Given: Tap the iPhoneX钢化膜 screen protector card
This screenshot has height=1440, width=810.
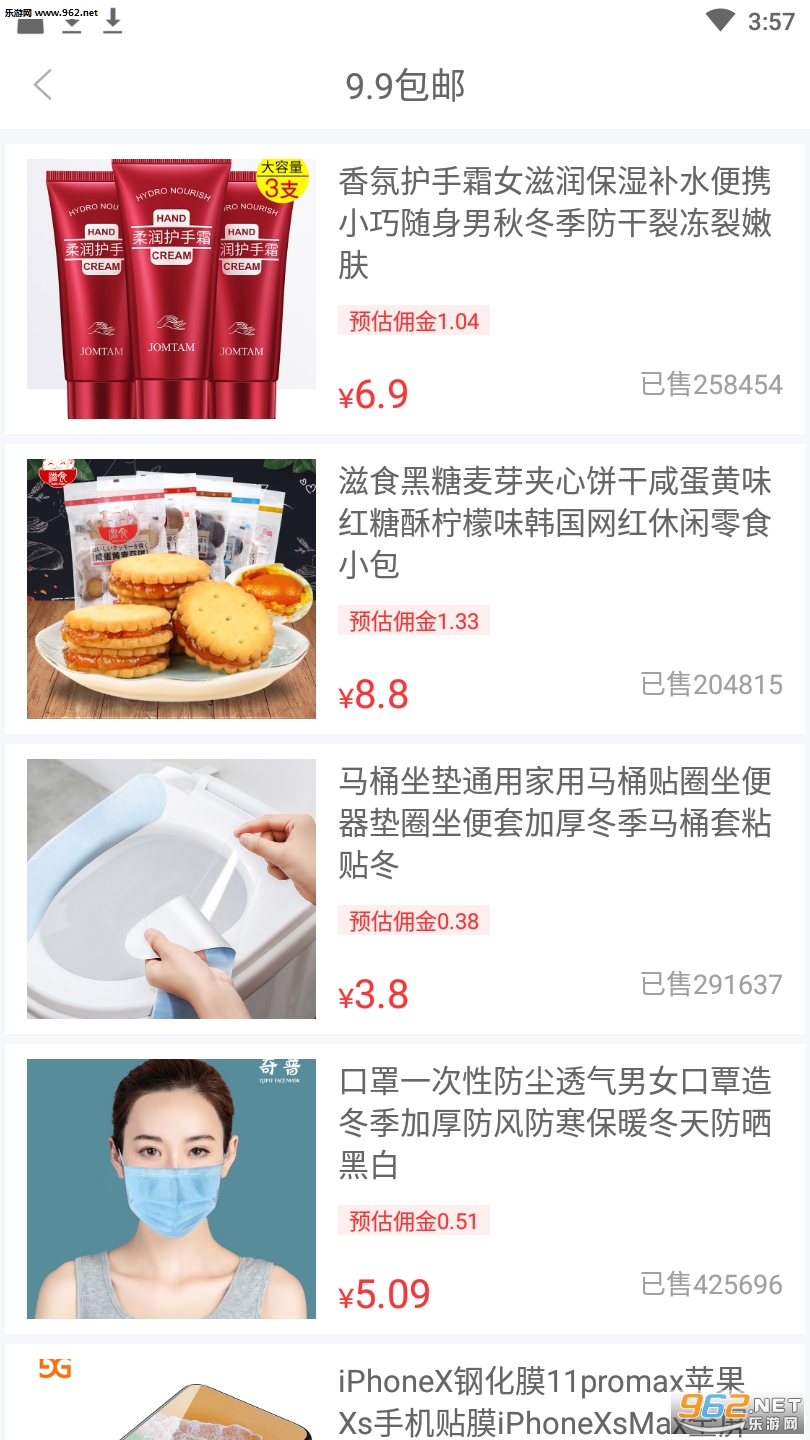Looking at the screenshot, I should click(x=540, y=1400).
